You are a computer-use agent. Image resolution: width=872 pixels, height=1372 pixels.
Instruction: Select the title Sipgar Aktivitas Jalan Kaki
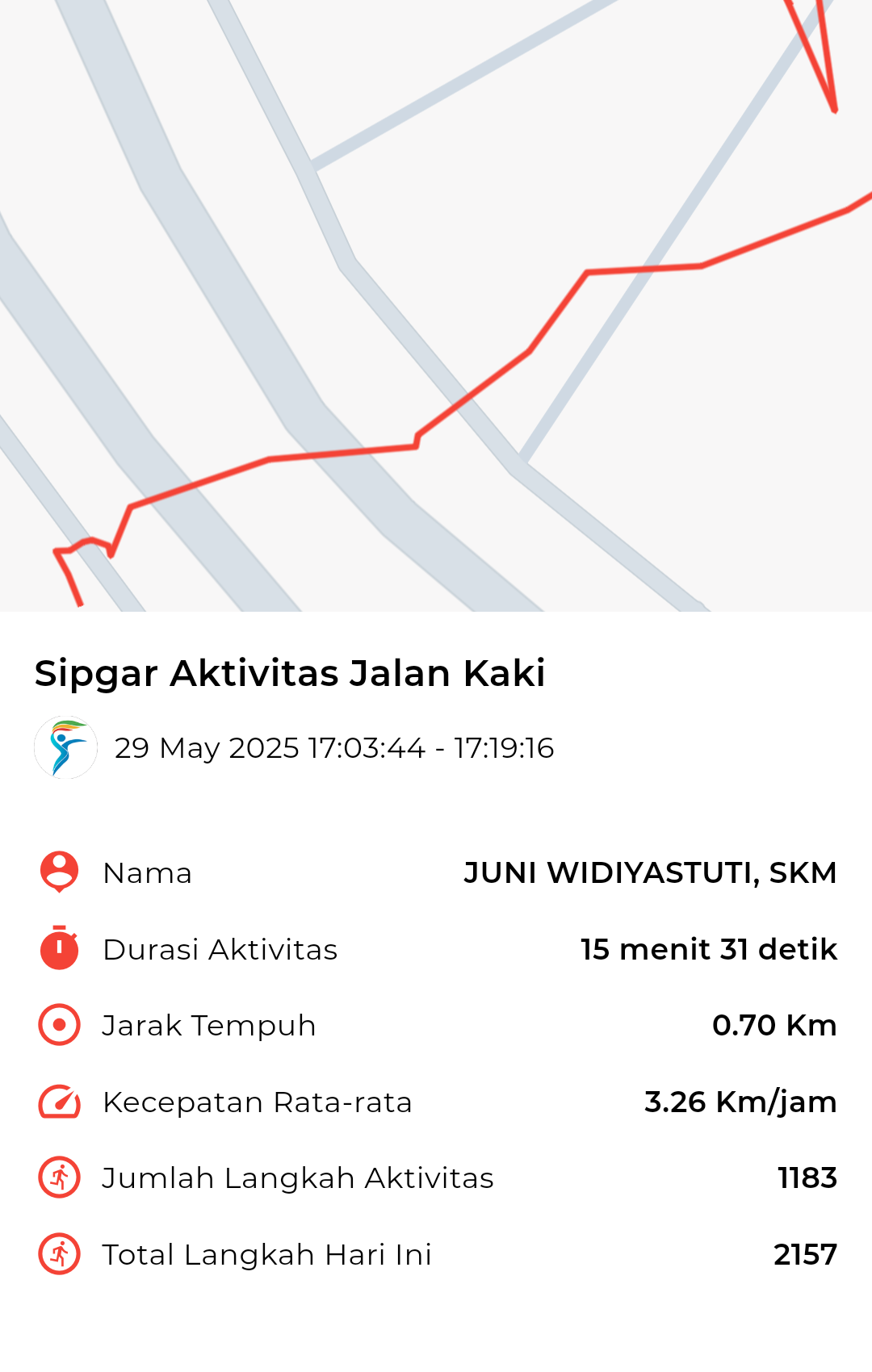(288, 673)
